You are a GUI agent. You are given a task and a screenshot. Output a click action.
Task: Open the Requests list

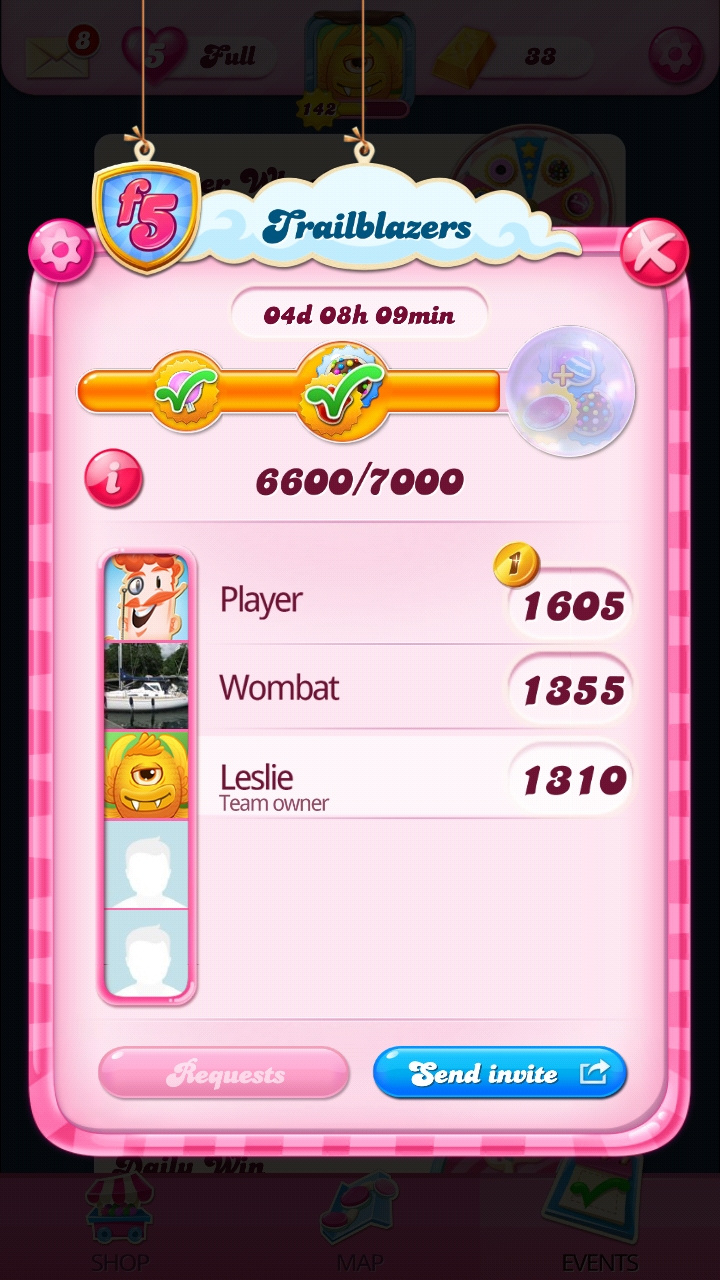(x=224, y=1074)
